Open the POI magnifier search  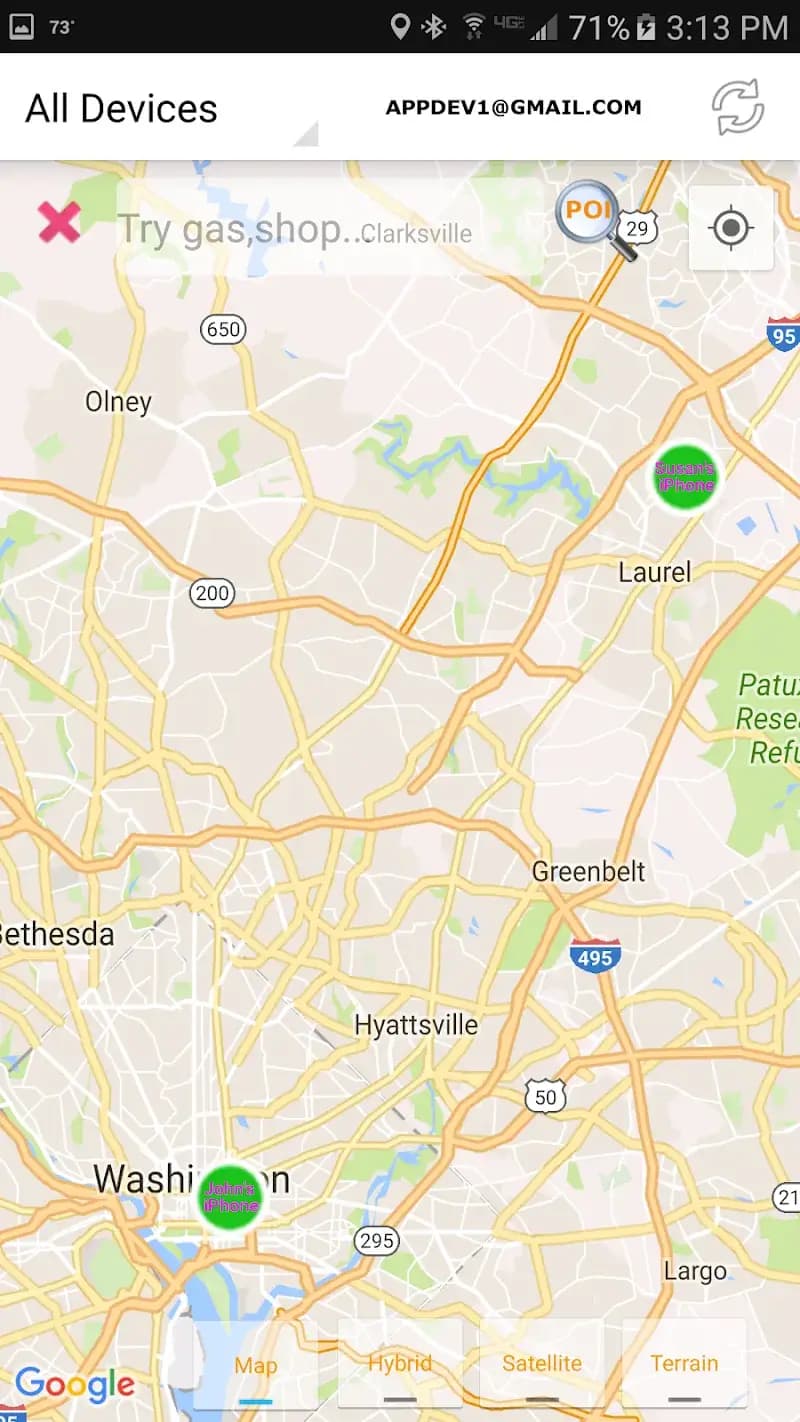[593, 217]
